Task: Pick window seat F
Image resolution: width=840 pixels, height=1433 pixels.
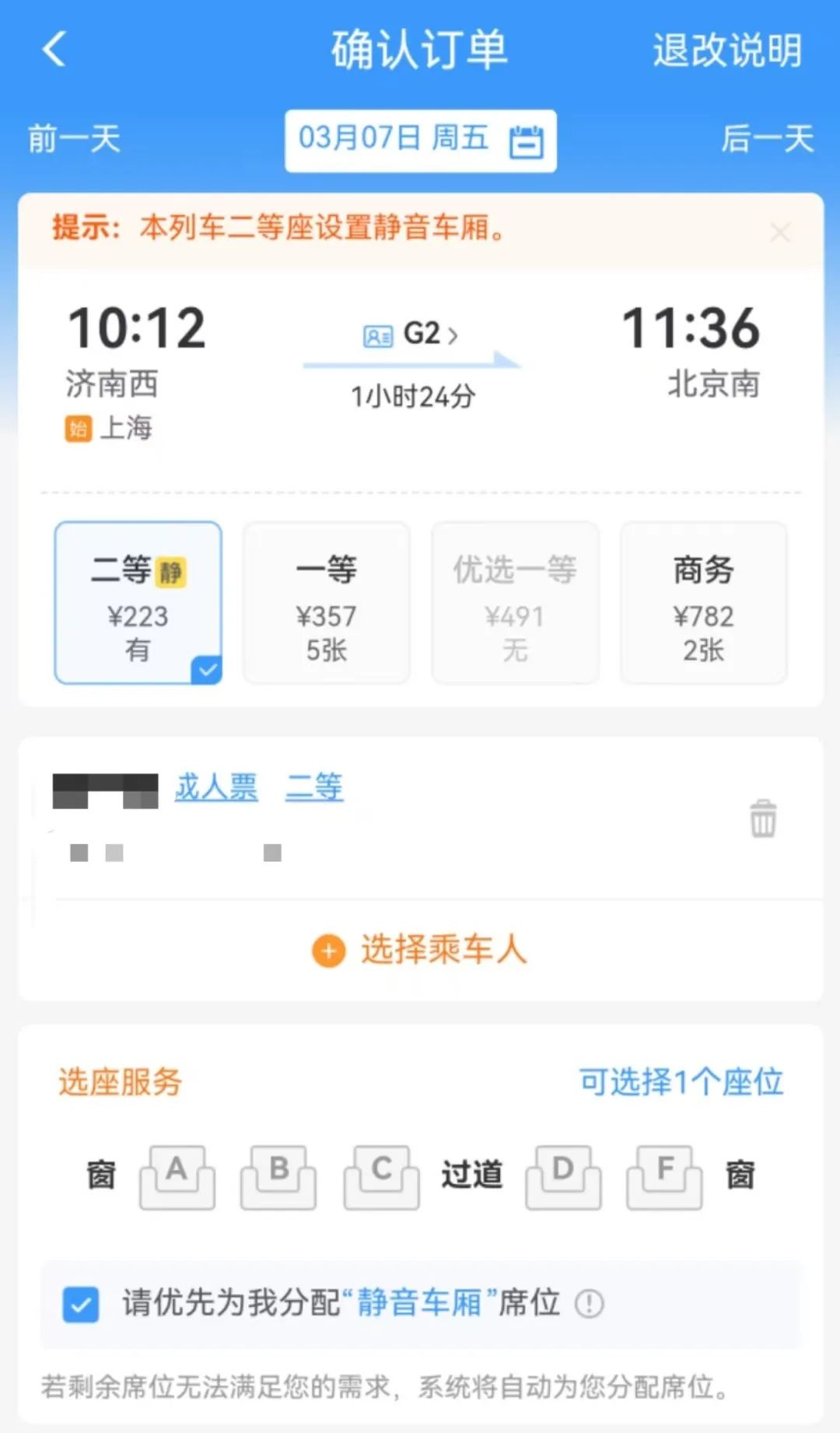Action: pyautogui.click(x=664, y=1176)
